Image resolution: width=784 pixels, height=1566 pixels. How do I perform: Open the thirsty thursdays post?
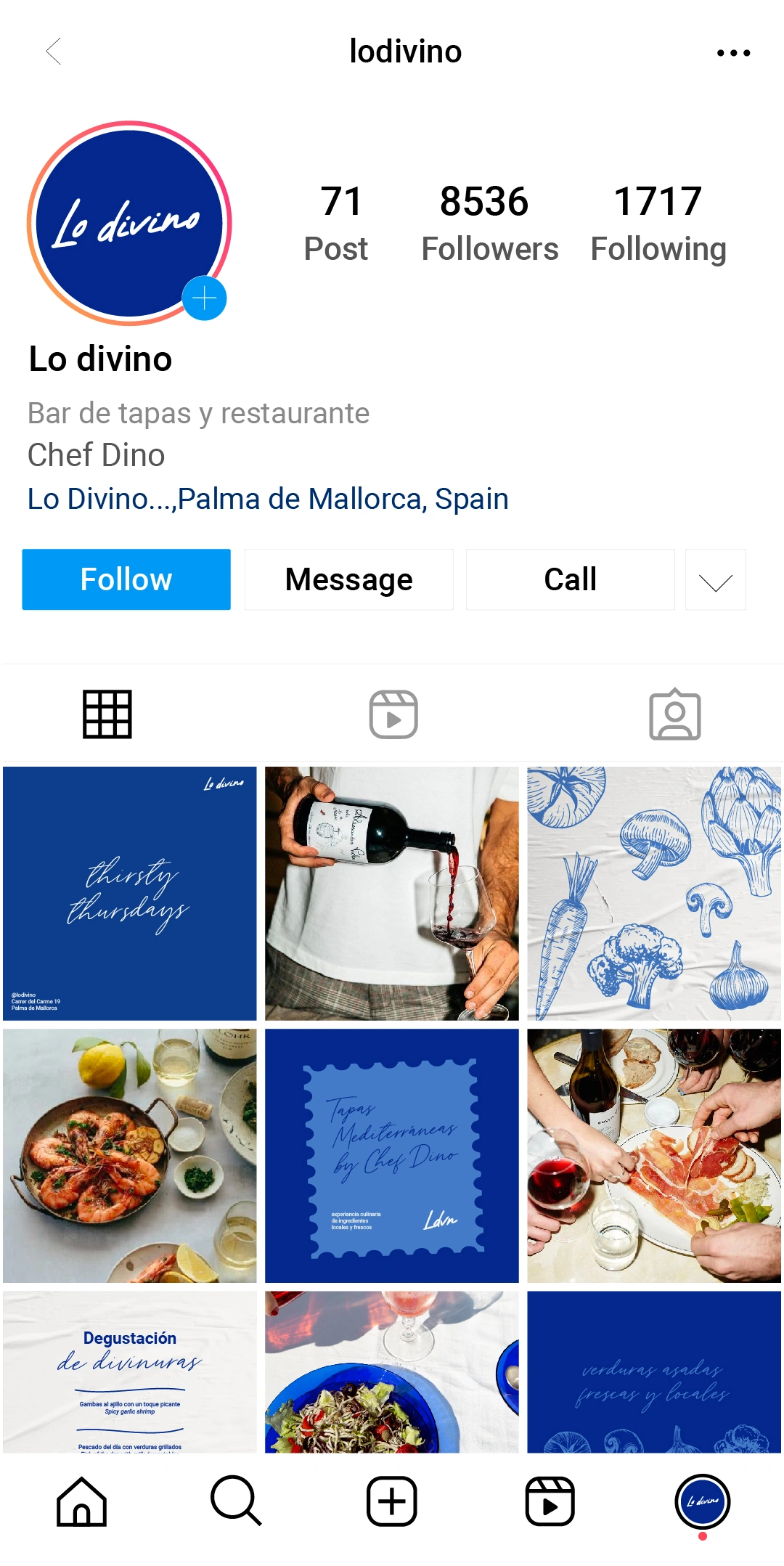[130, 894]
